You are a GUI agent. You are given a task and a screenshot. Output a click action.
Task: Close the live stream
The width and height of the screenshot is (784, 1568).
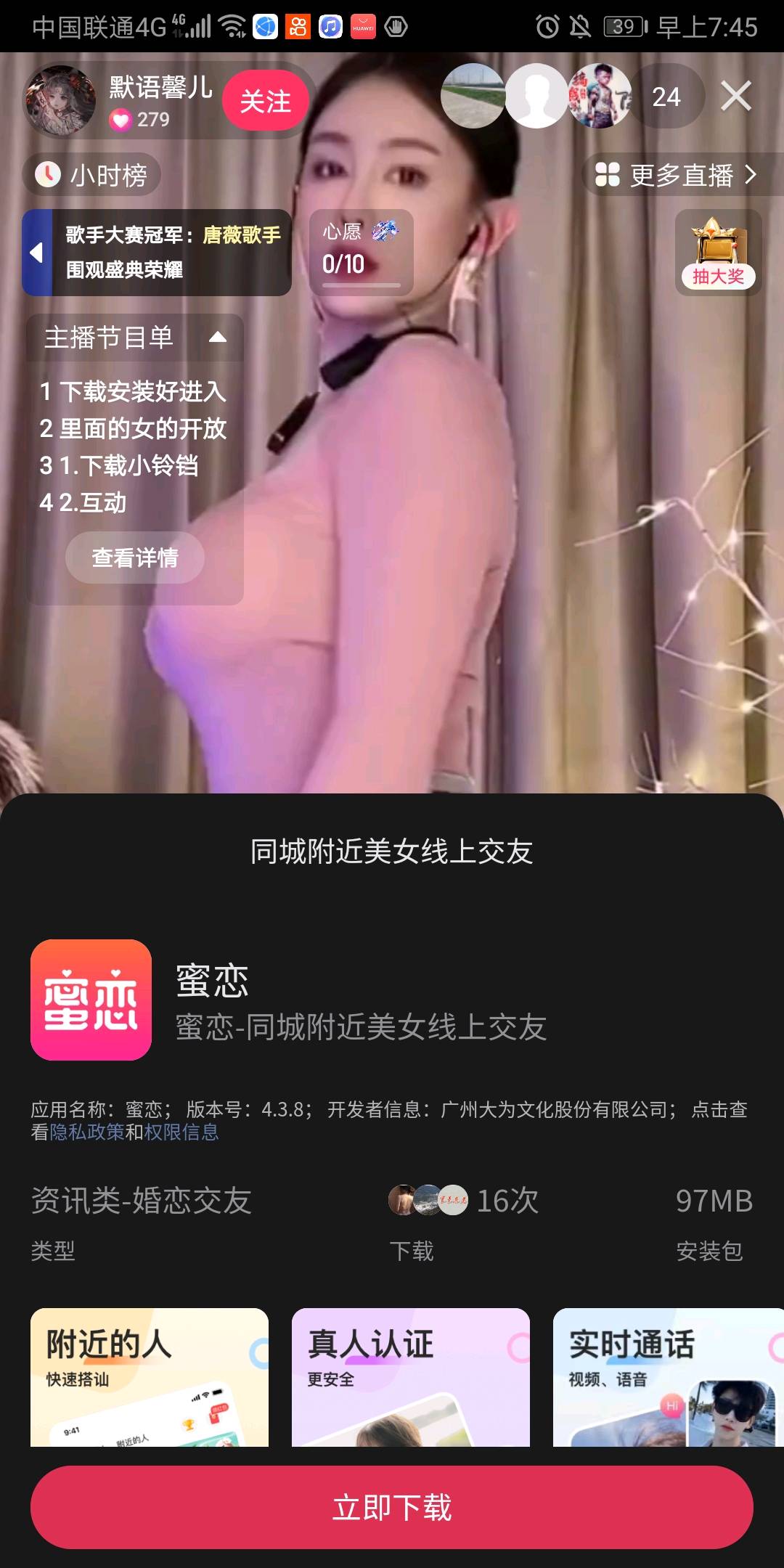[735, 96]
